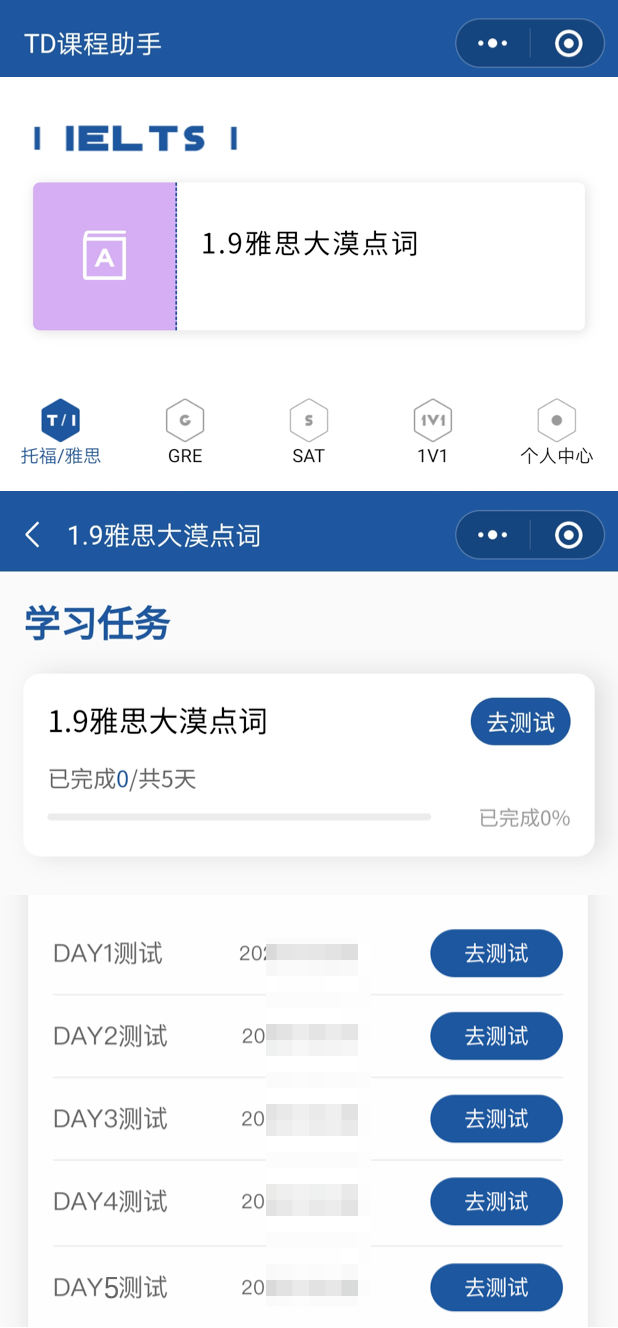618x1328 pixels.
Task: Tap 去测试 in the 学习任务 card
Action: 520,722
